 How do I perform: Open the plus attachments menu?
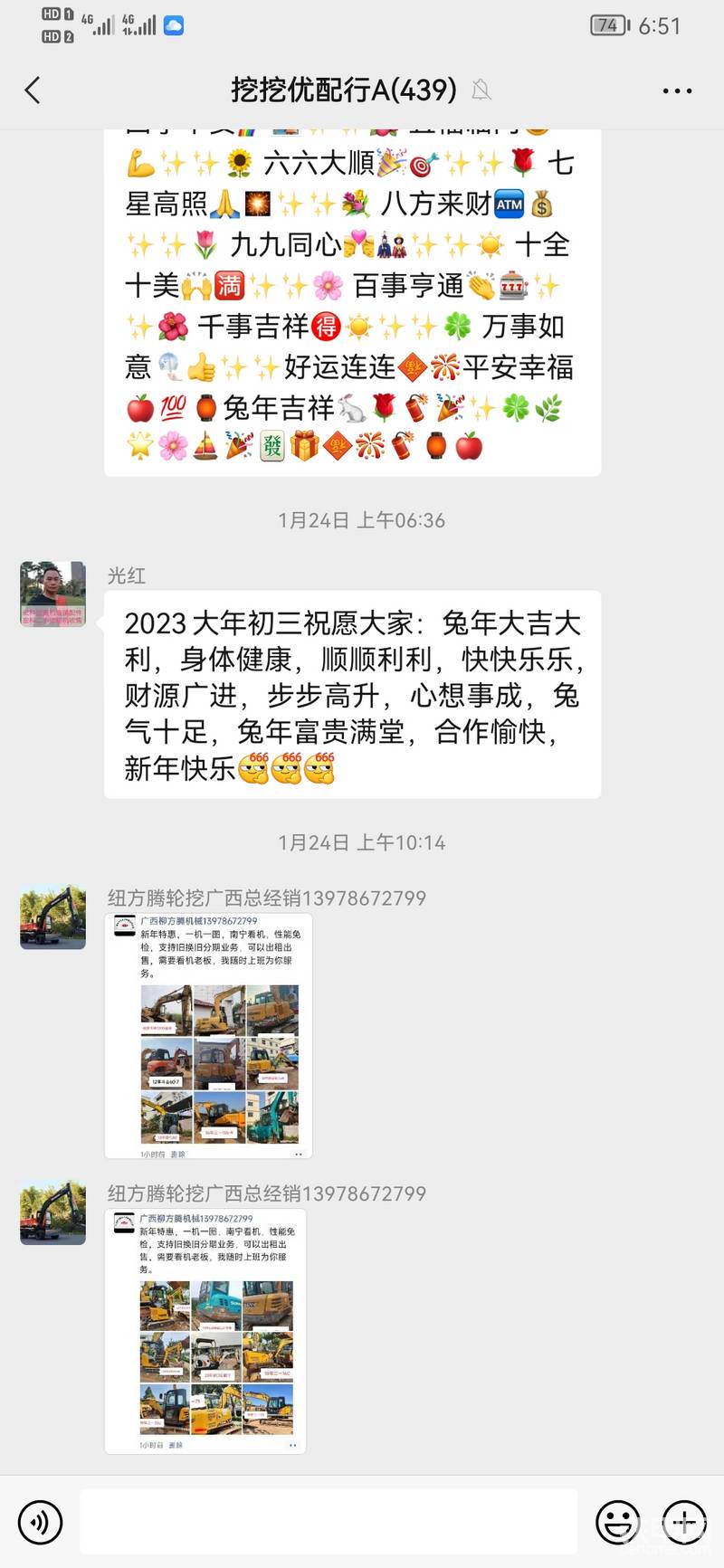coord(684,1522)
